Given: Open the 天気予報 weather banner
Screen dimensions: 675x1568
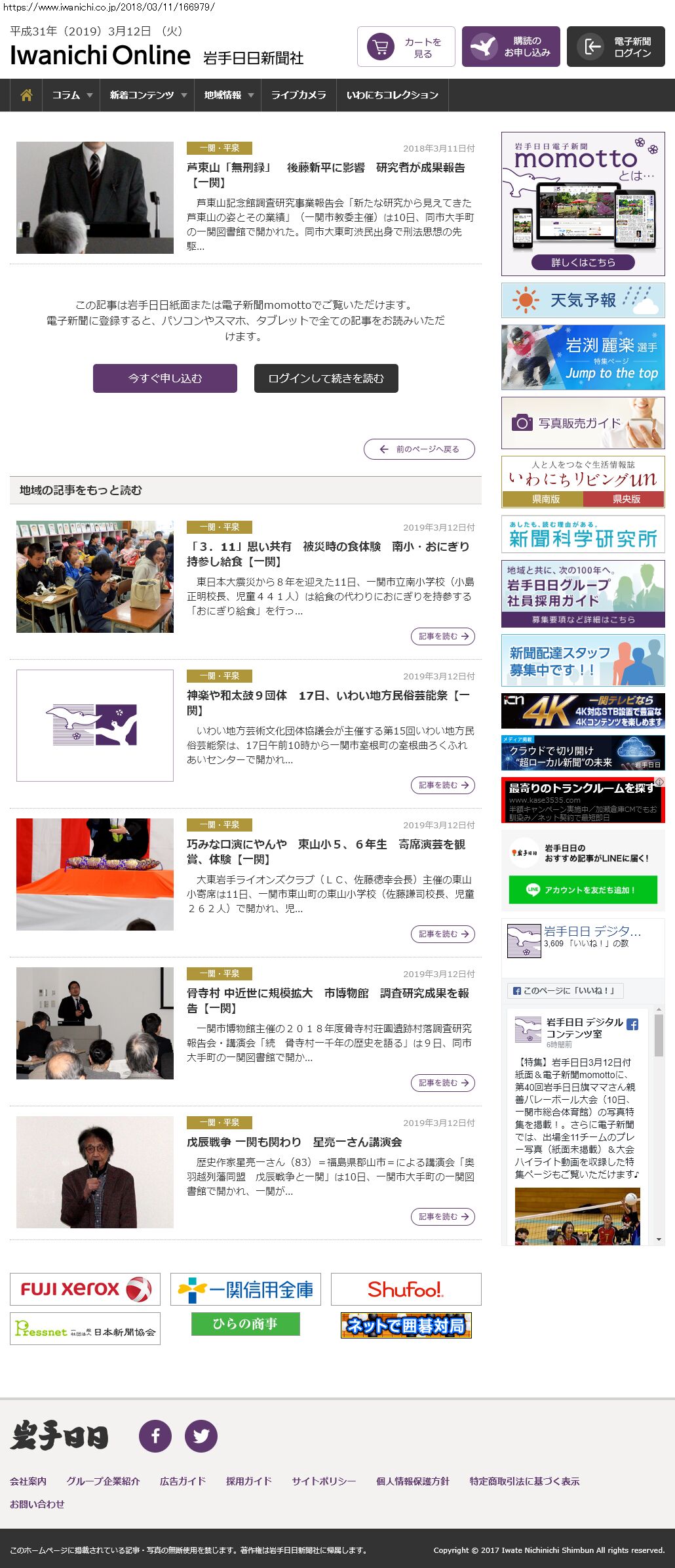Looking at the screenshot, I should tap(583, 300).
